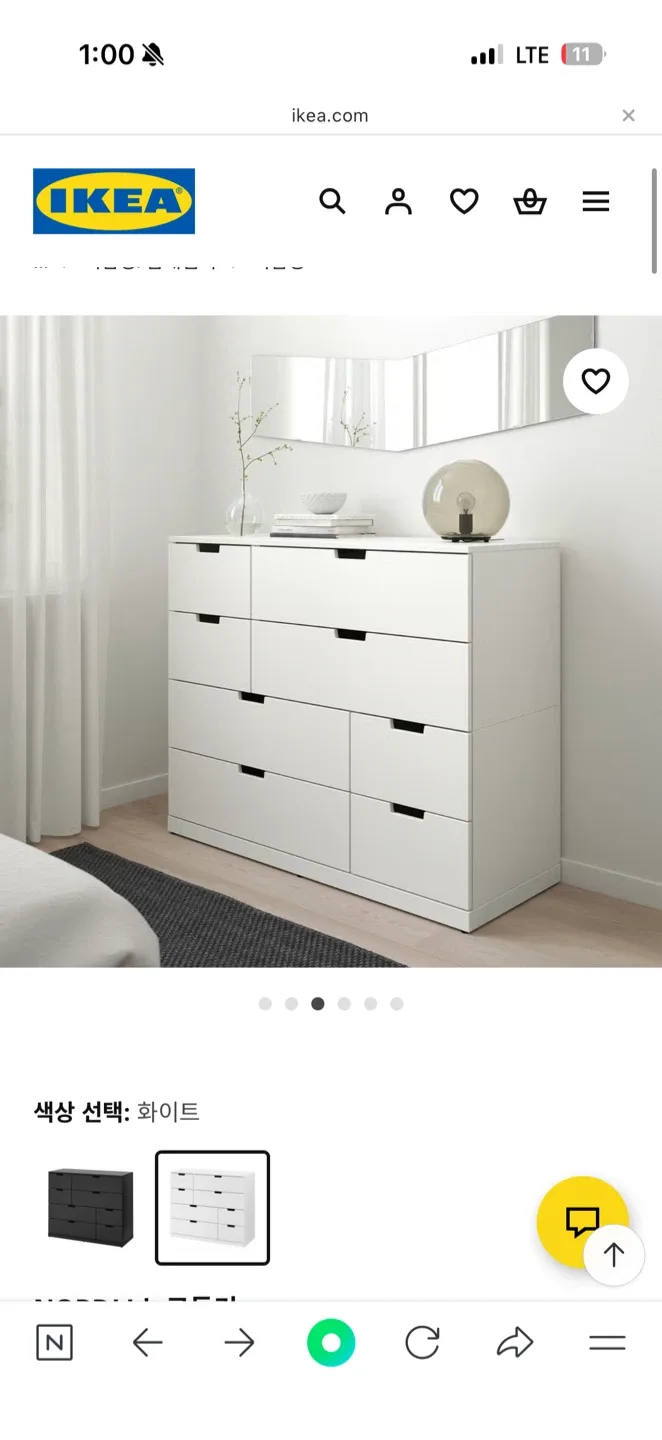
Task: Open the wishlist heart in header
Action: point(464,202)
